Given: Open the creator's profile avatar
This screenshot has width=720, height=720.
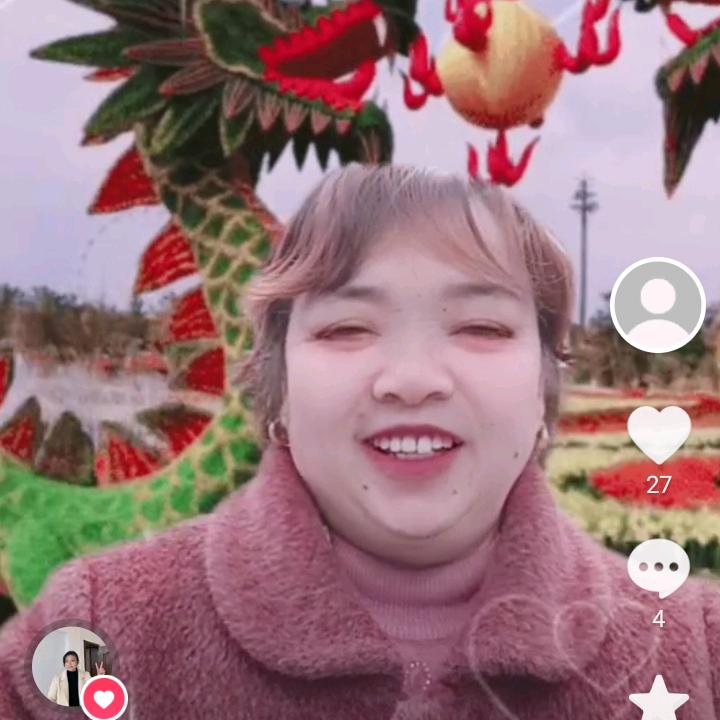Looking at the screenshot, I should click(657, 305).
